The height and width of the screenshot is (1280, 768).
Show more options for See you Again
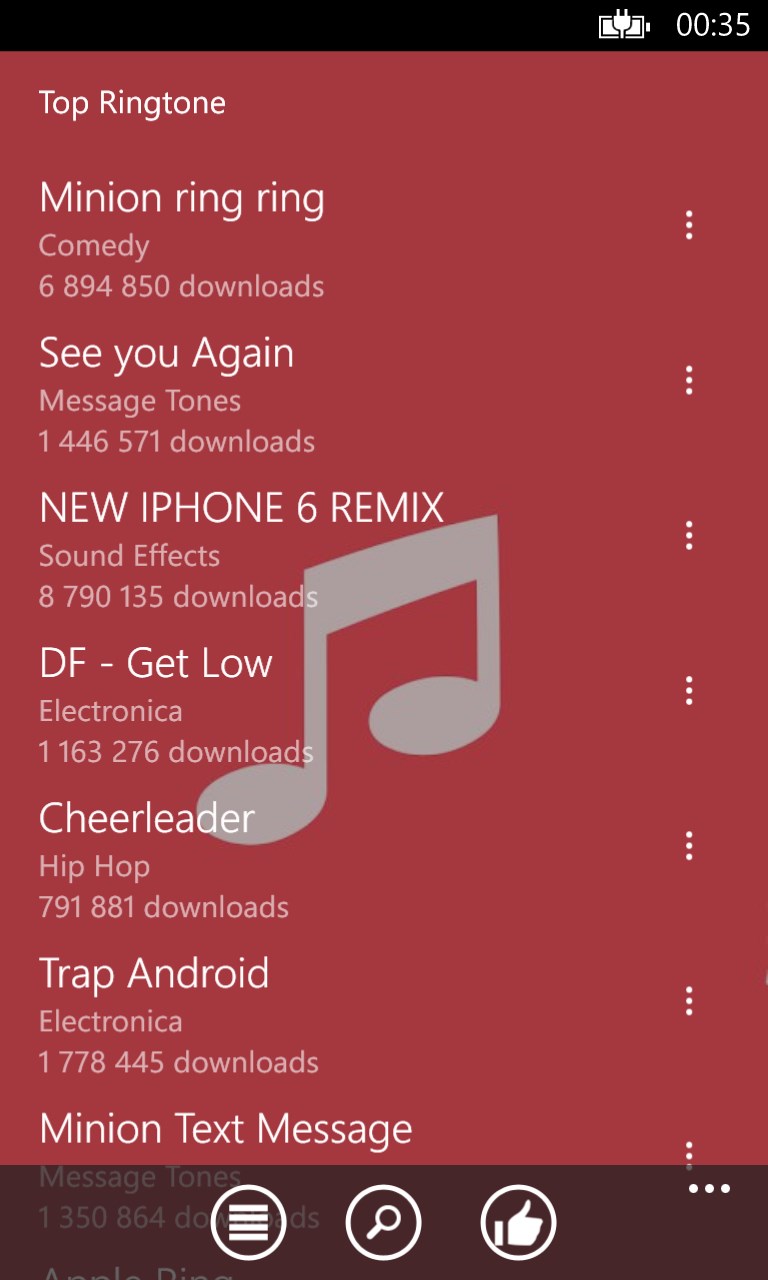[x=689, y=380]
